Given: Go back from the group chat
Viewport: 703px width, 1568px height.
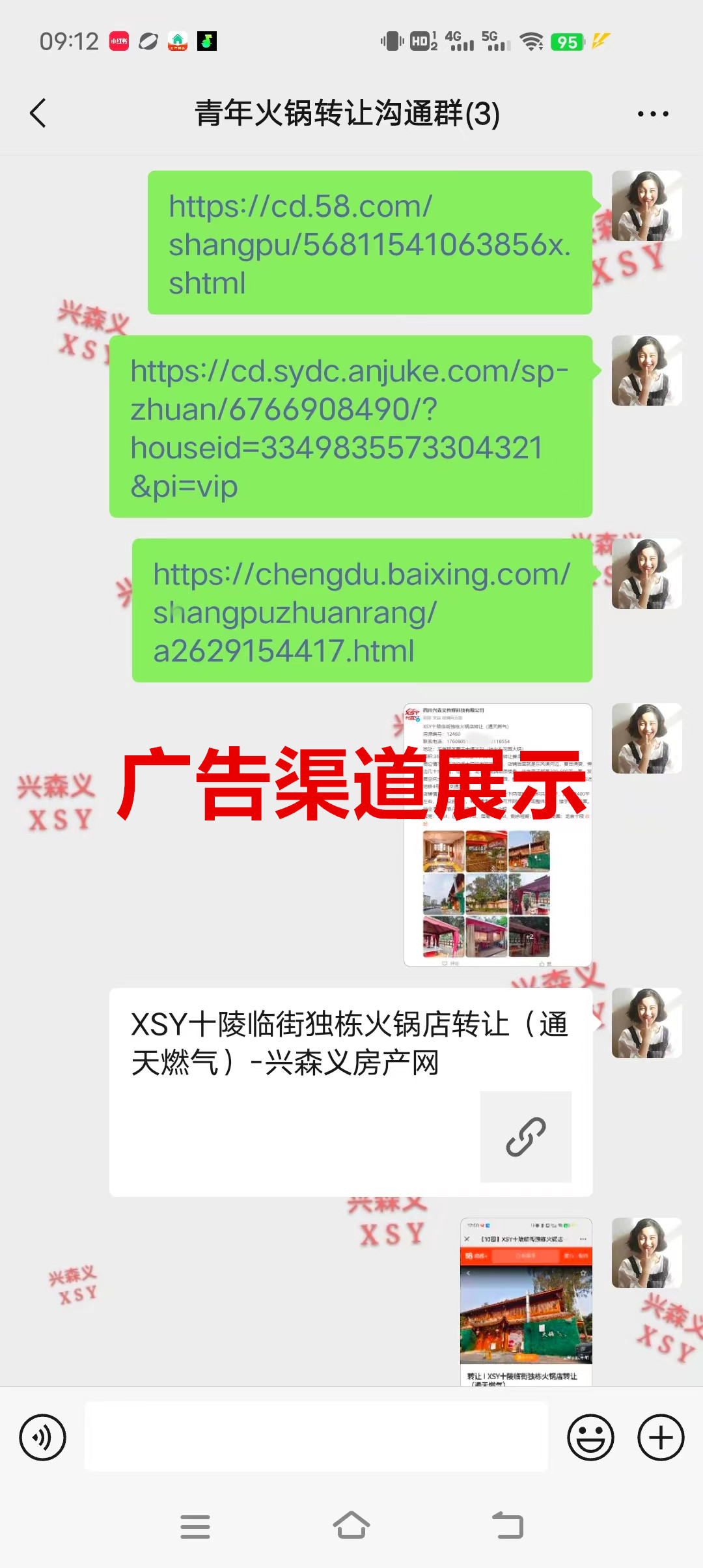Looking at the screenshot, I should click(38, 113).
